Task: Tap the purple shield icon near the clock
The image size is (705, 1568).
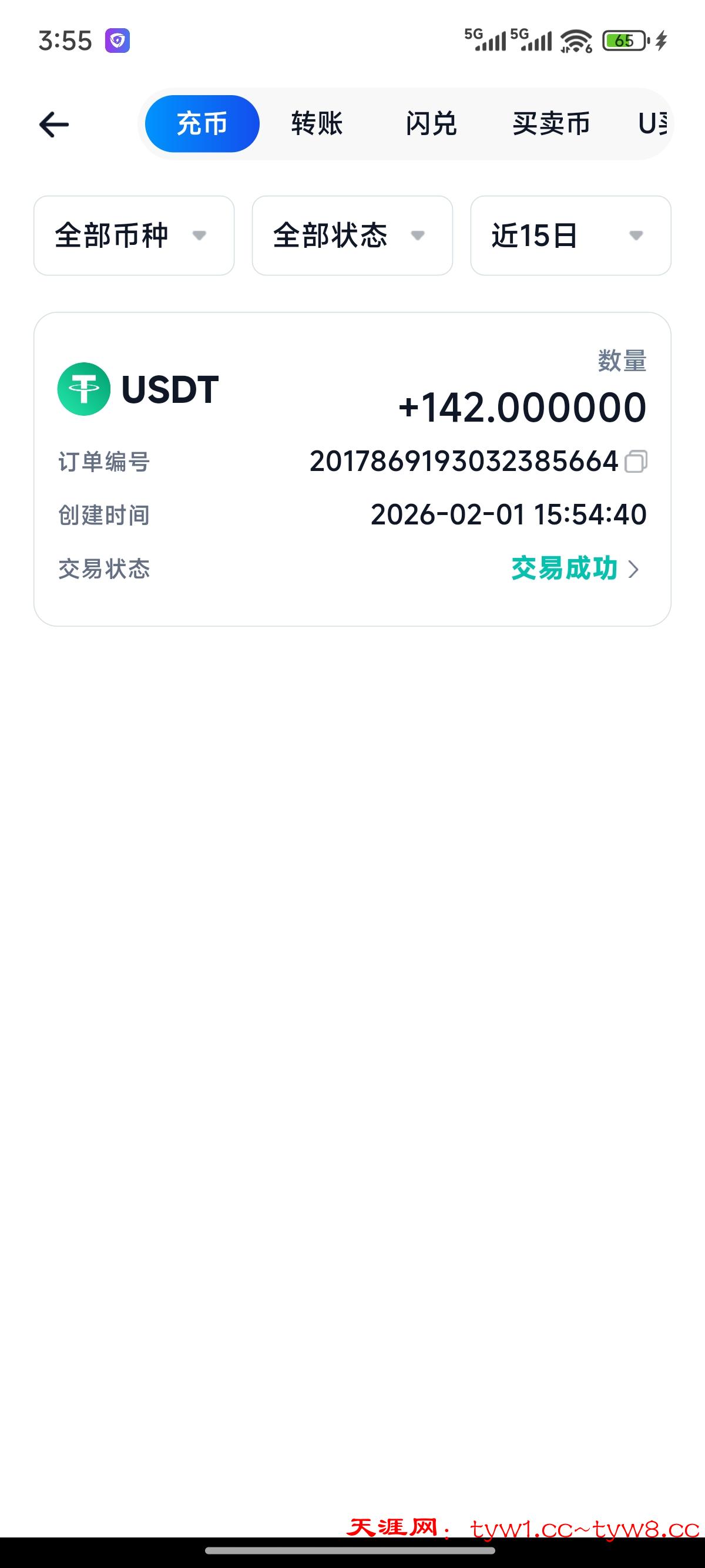Action: 119,40
